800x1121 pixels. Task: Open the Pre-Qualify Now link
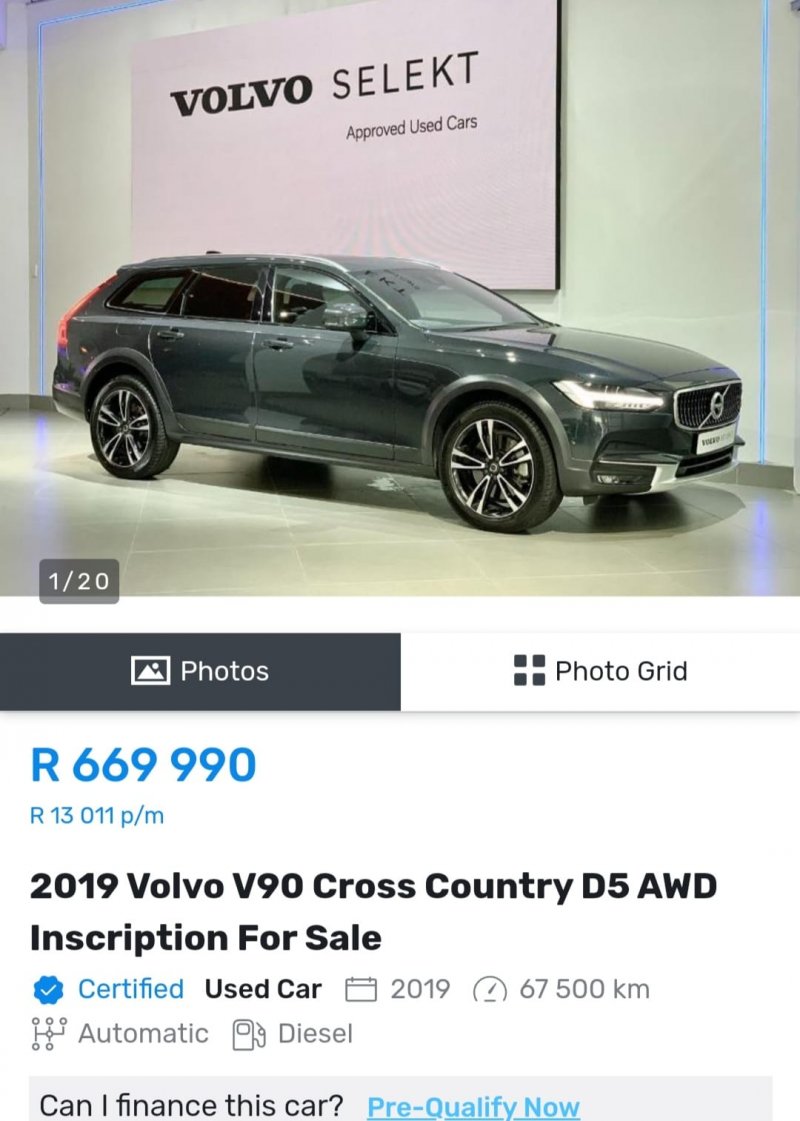[x=473, y=1106]
